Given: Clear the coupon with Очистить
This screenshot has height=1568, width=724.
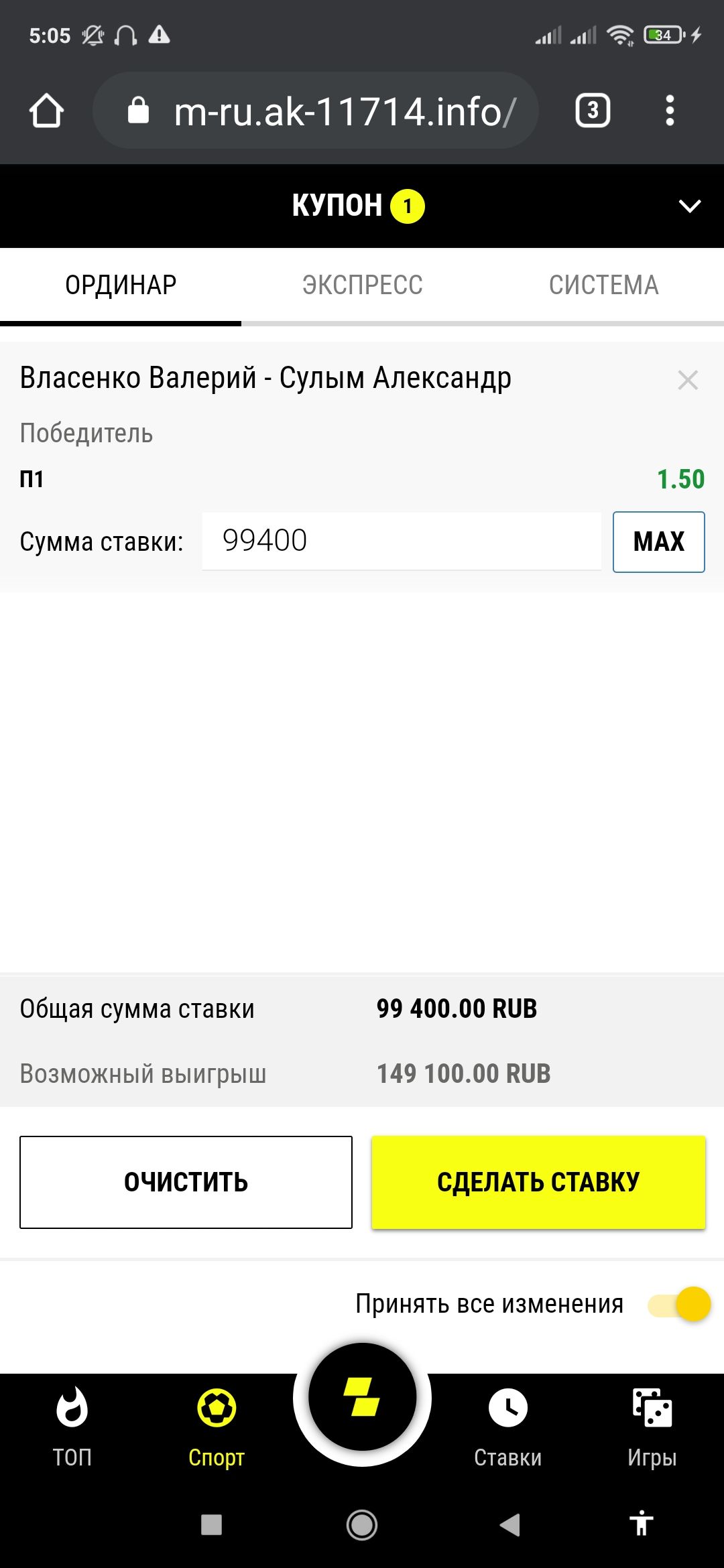Looking at the screenshot, I should click(x=186, y=1182).
